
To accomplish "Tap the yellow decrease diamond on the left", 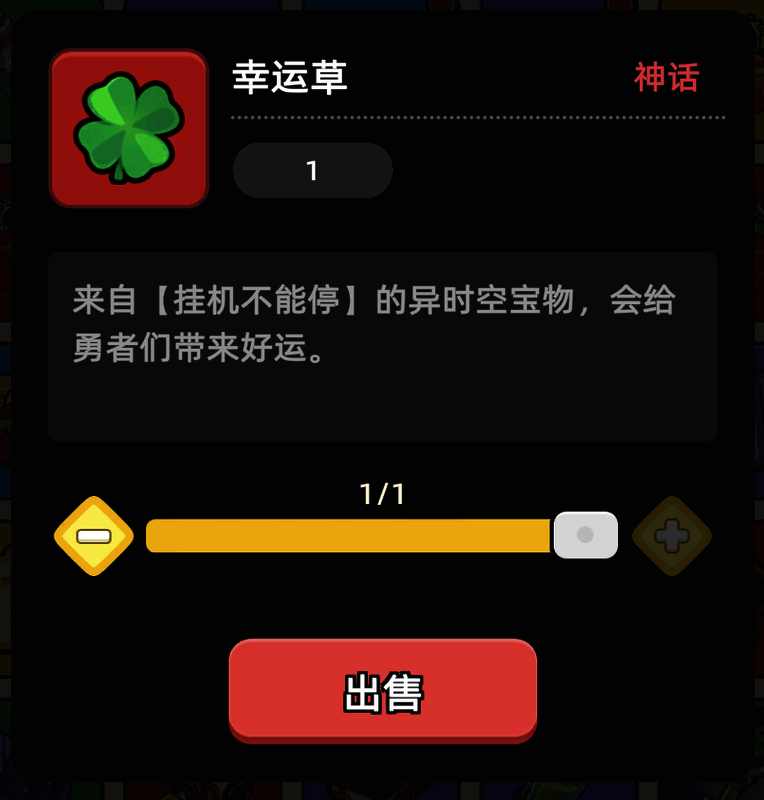I will 93,536.
